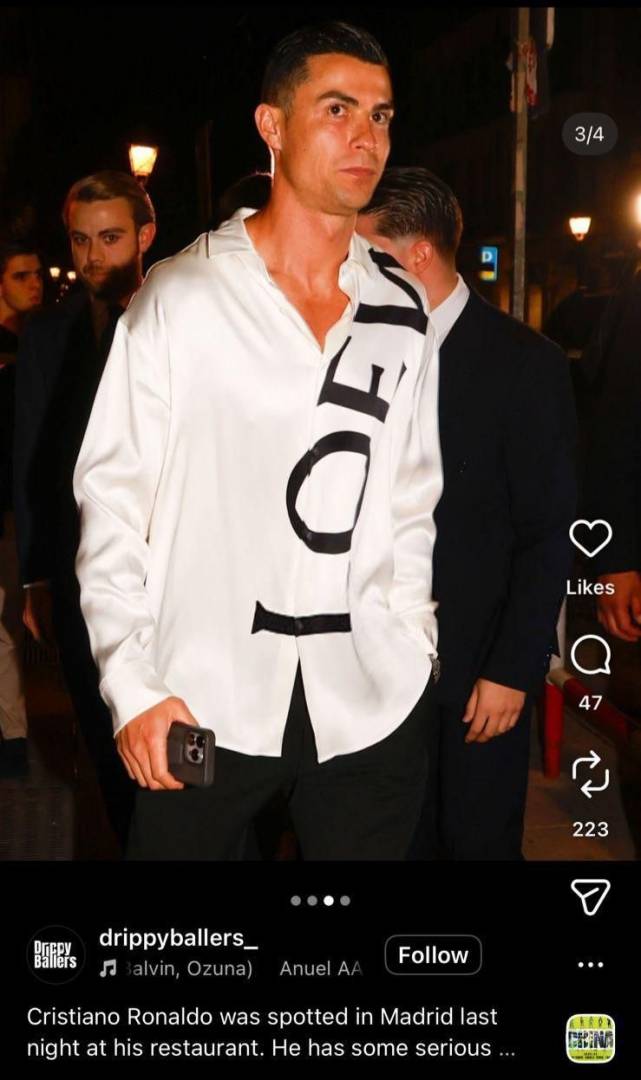Open the comments on this post
641x1080 pixels.
[590, 656]
